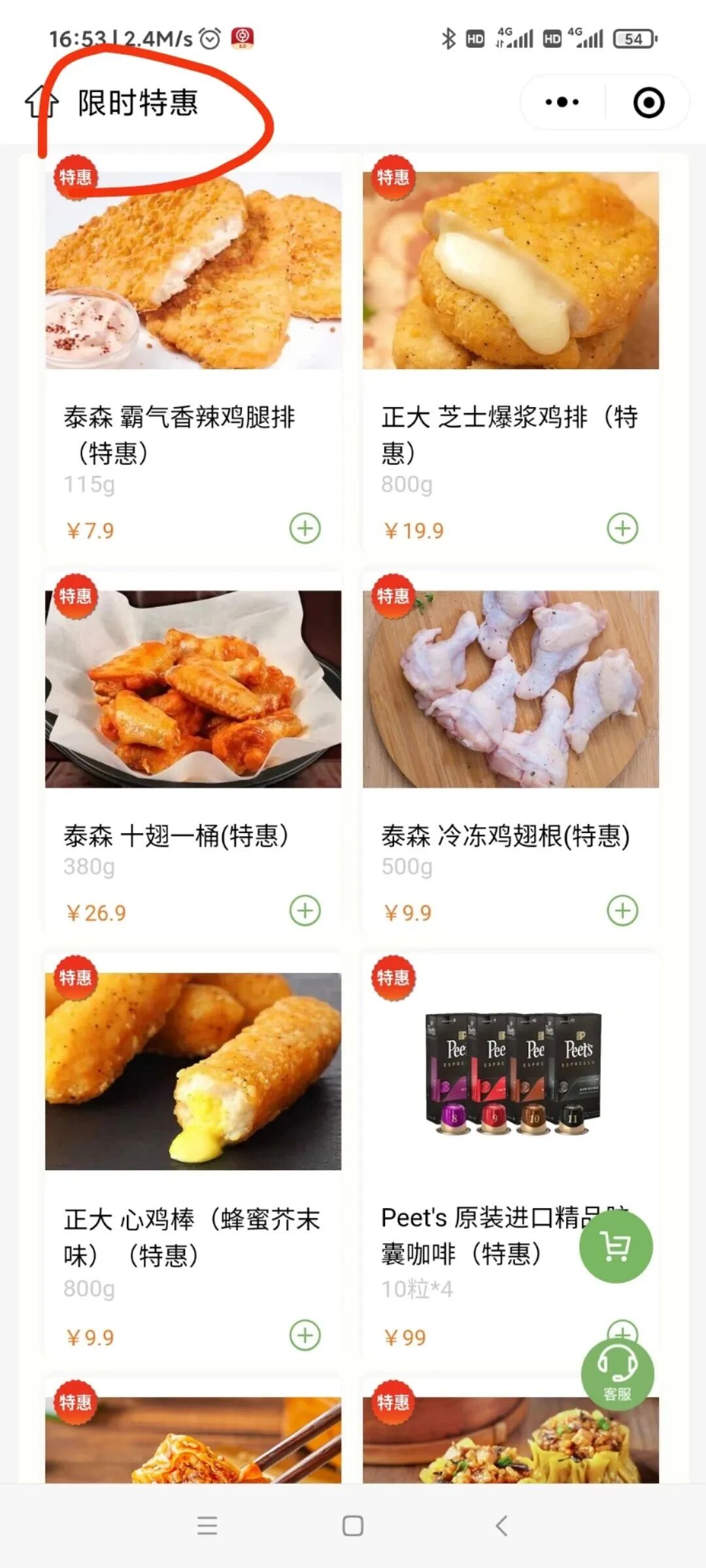This screenshot has width=706, height=1568.
Task: Open the three-dot more menu
Action: 562,102
